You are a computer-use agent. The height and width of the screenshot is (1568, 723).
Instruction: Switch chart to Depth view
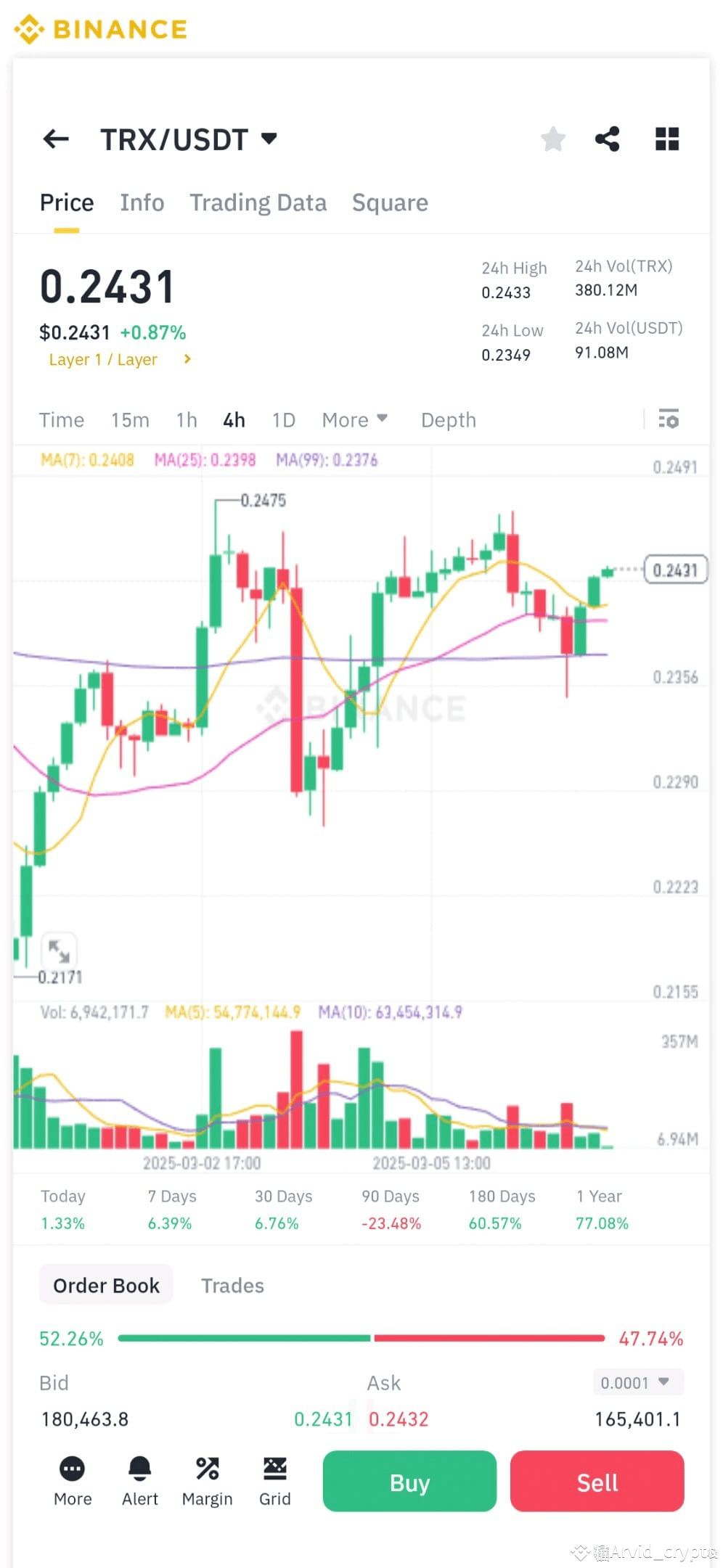(x=448, y=419)
